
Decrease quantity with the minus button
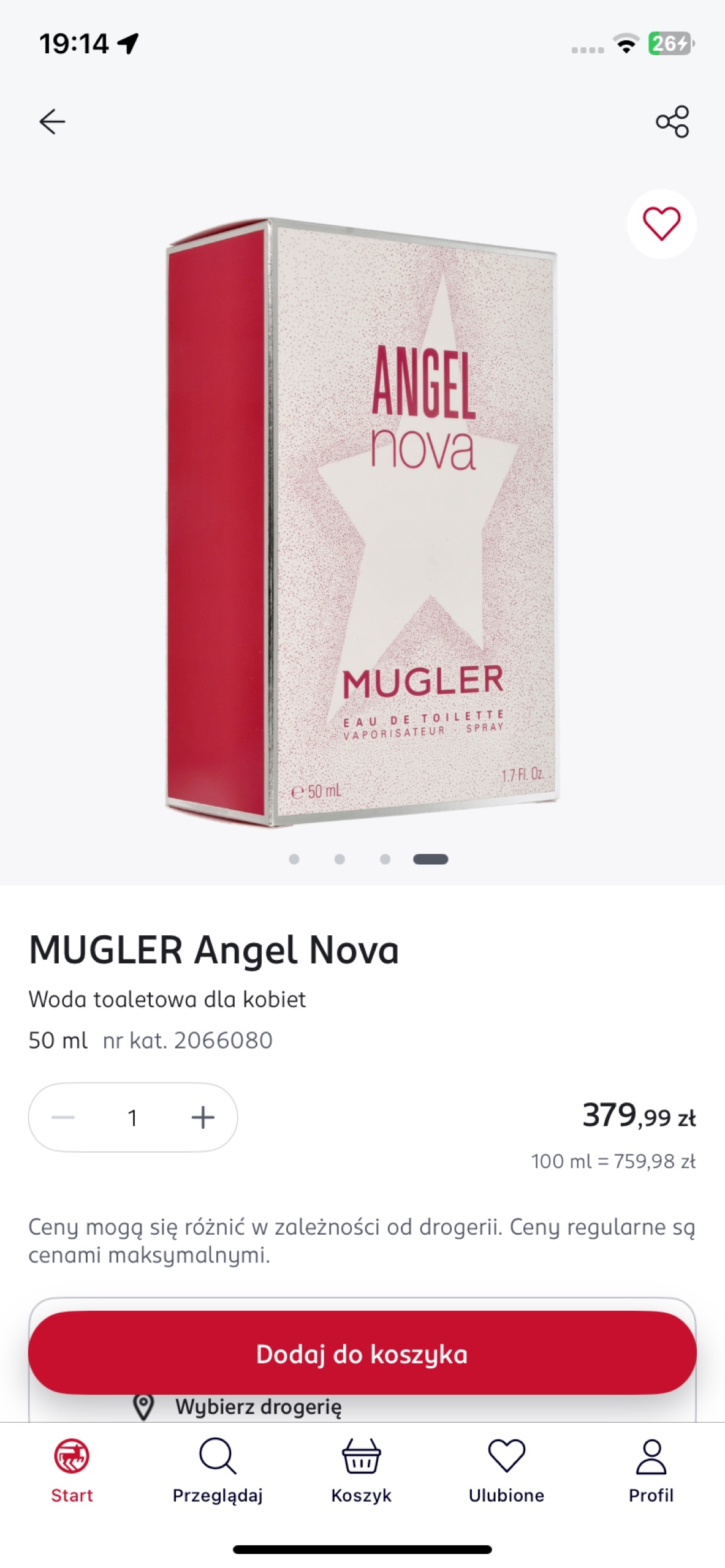pos(63,1118)
